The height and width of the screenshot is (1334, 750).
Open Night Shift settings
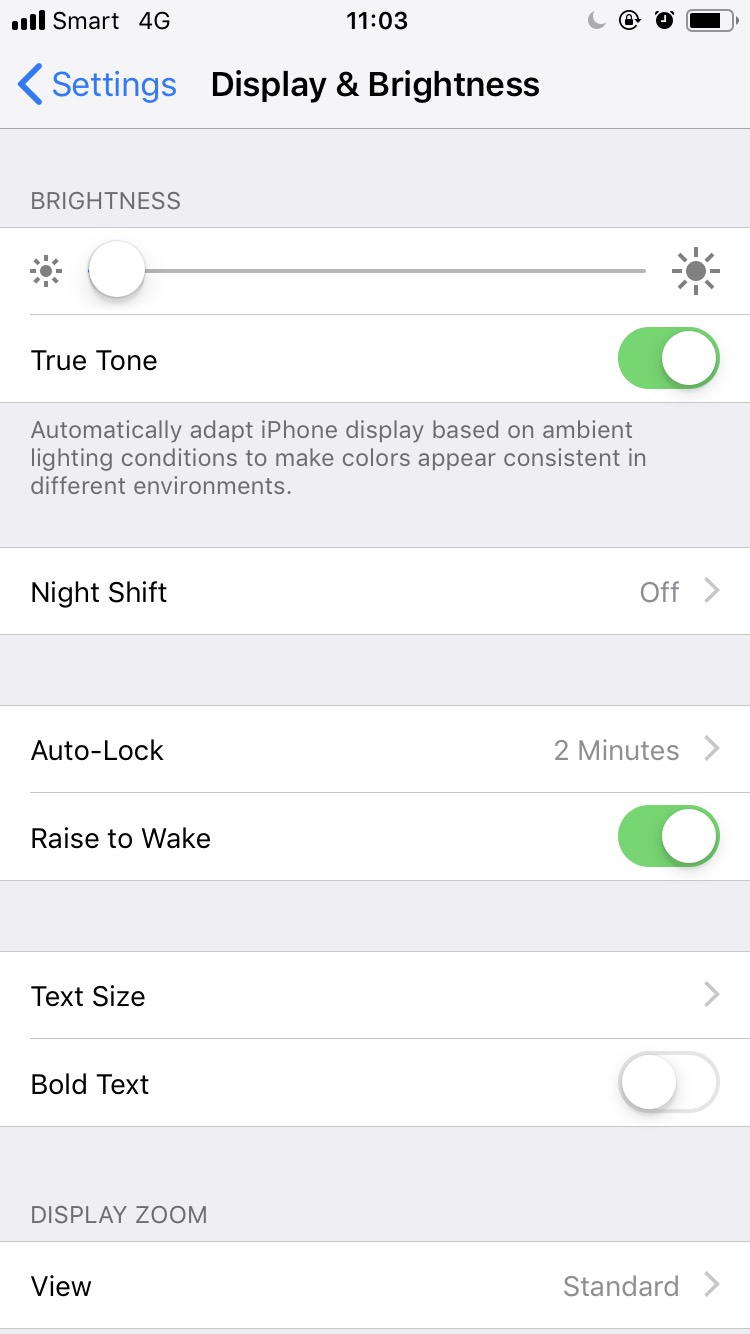click(375, 592)
